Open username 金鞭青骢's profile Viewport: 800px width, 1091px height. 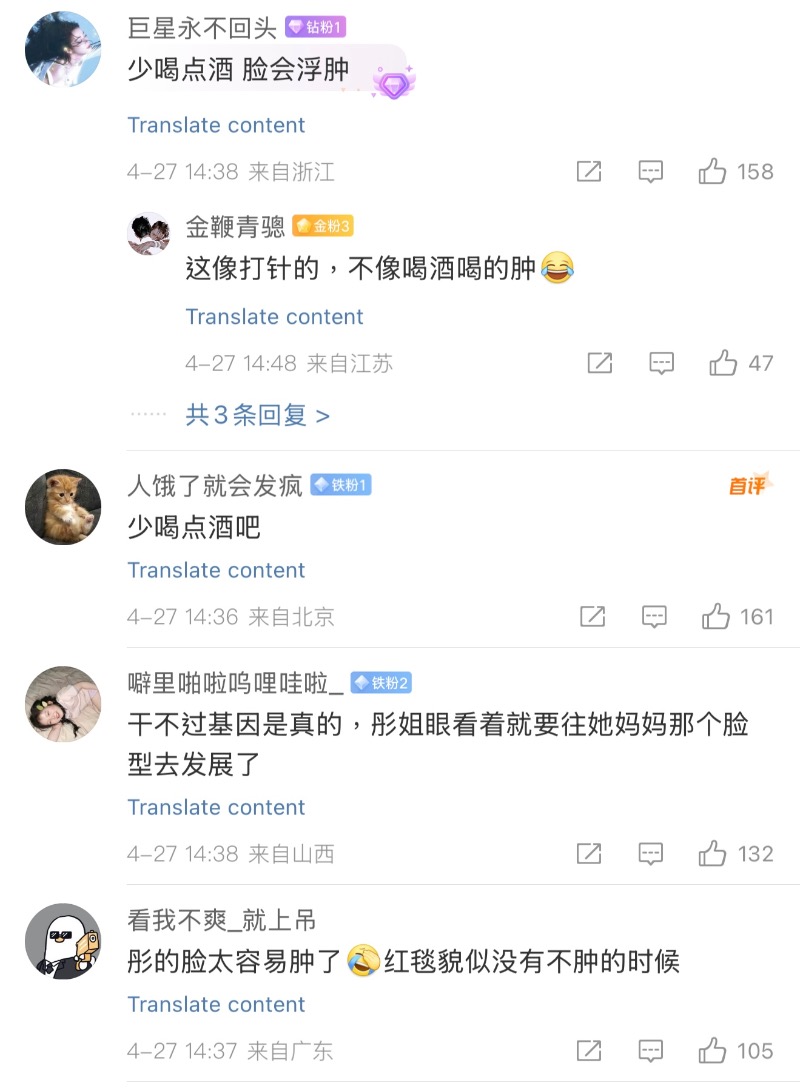coord(235,227)
